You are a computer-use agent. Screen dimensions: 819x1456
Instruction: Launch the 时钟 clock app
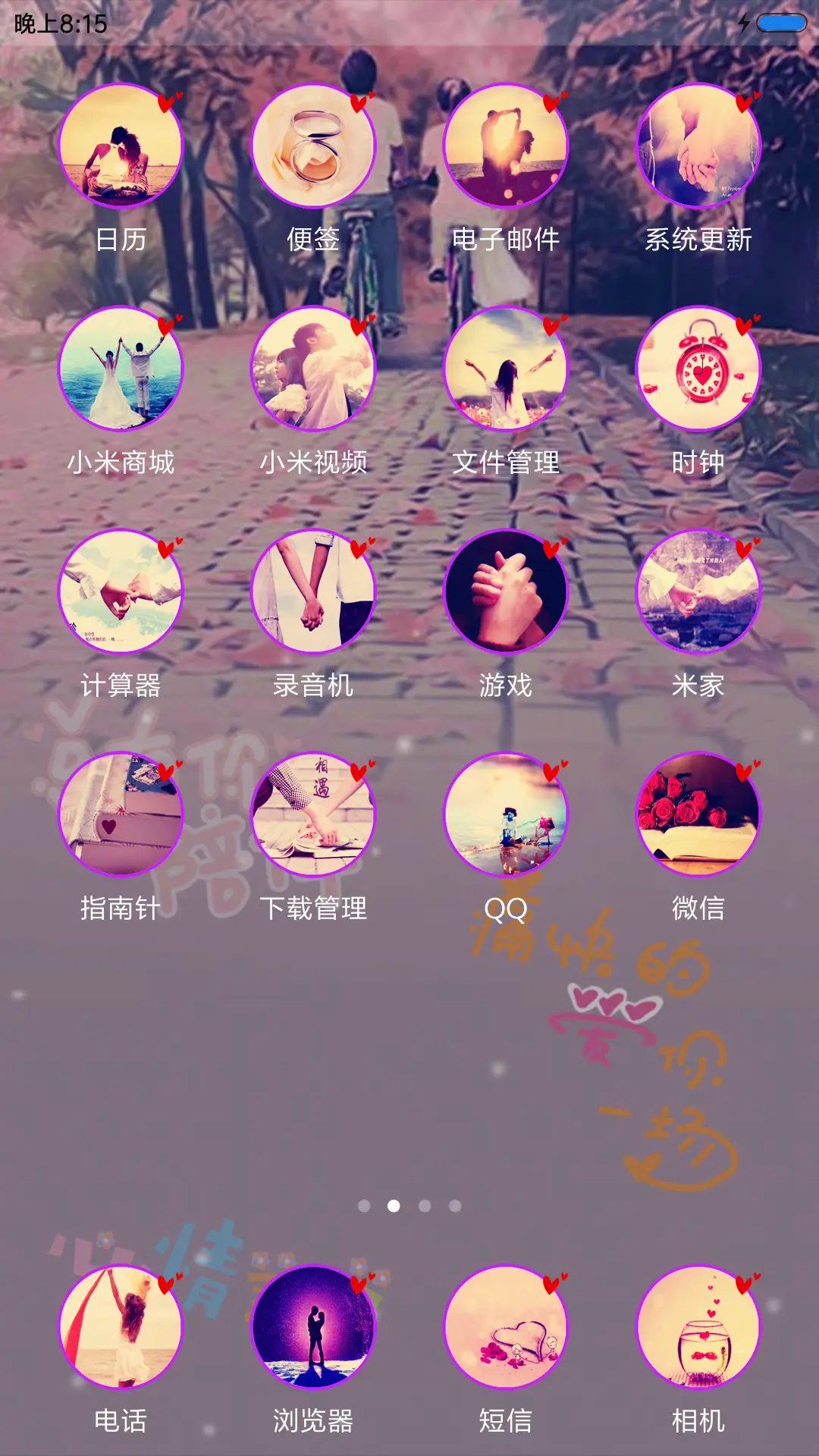699,368
